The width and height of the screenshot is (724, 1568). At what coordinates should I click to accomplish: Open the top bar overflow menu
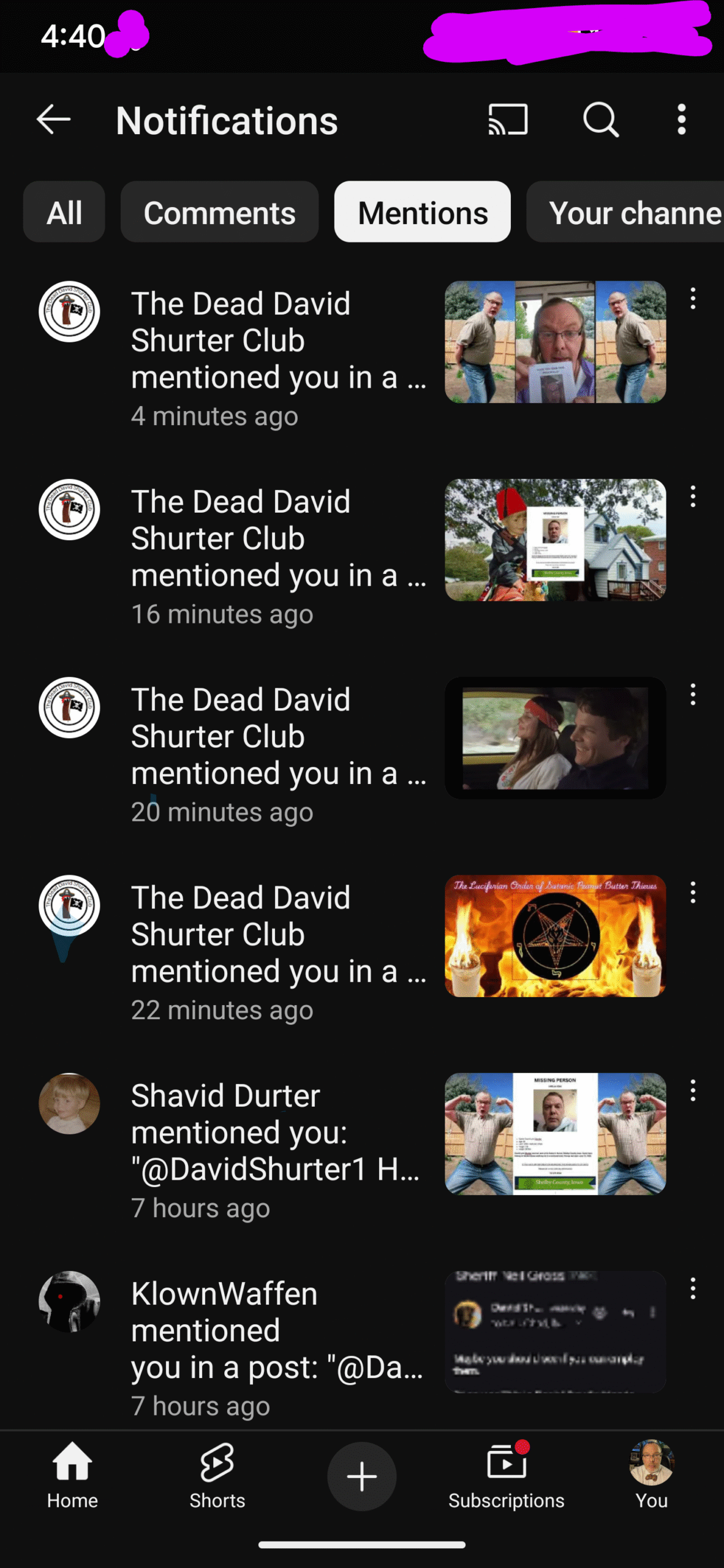point(681,119)
